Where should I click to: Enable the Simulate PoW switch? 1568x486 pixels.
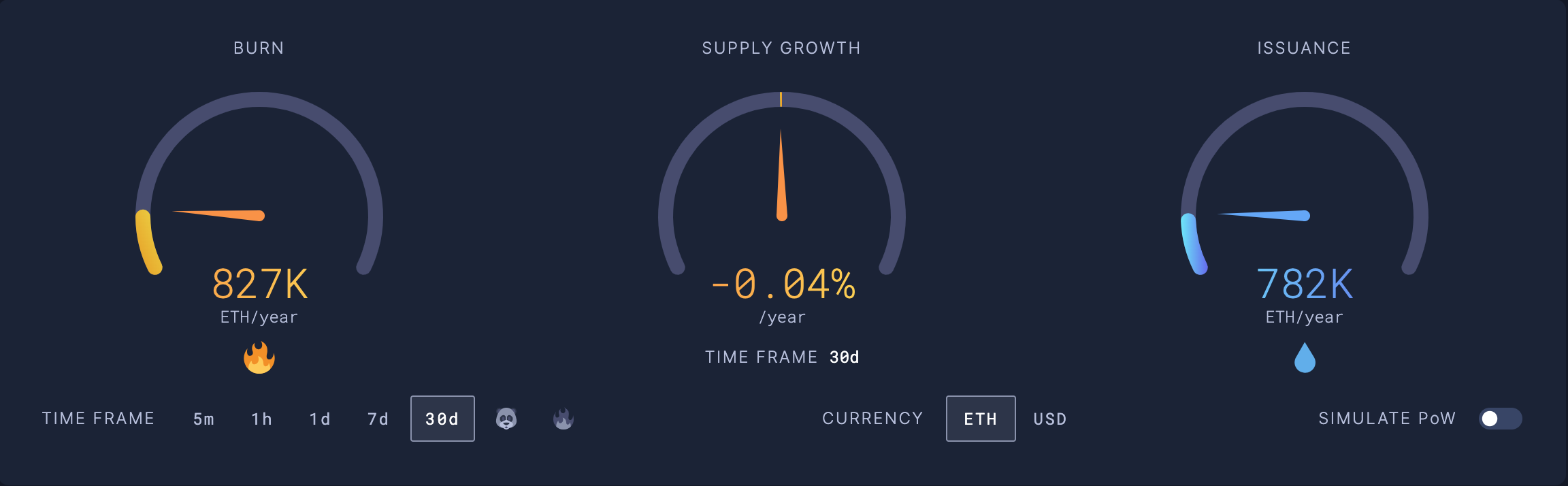coord(1500,419)
